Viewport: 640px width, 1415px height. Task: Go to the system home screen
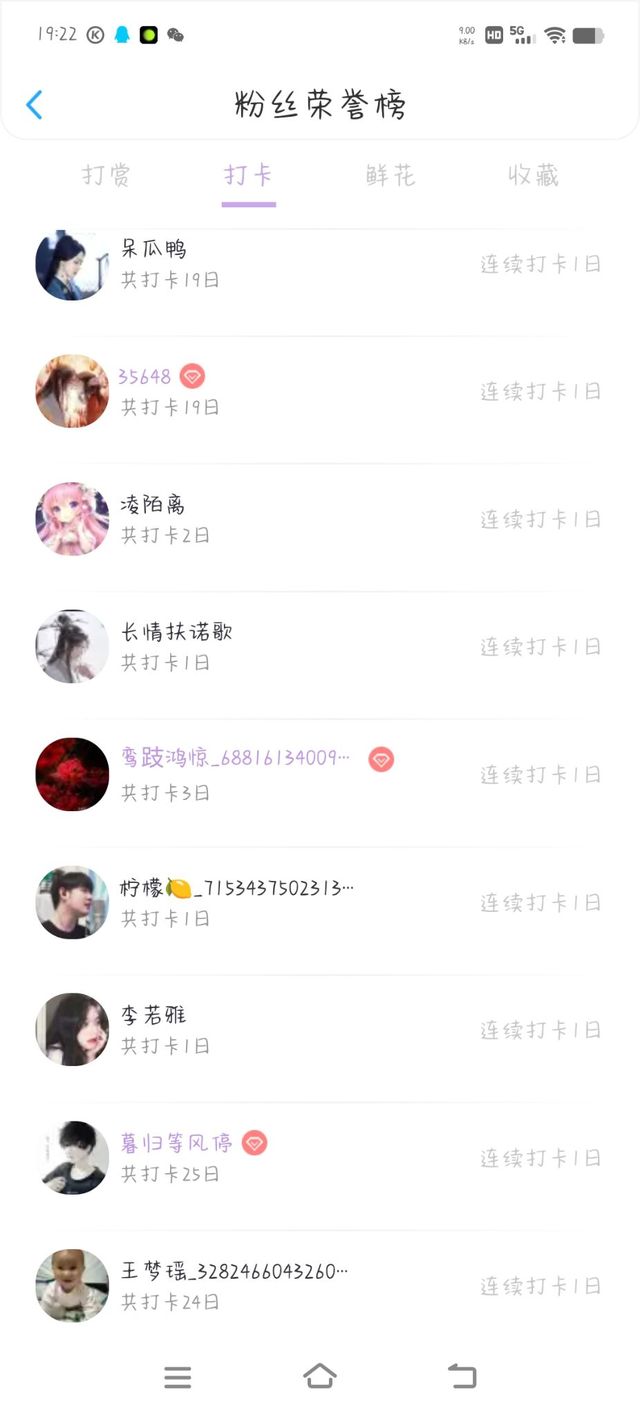[x=320, y=1377]
